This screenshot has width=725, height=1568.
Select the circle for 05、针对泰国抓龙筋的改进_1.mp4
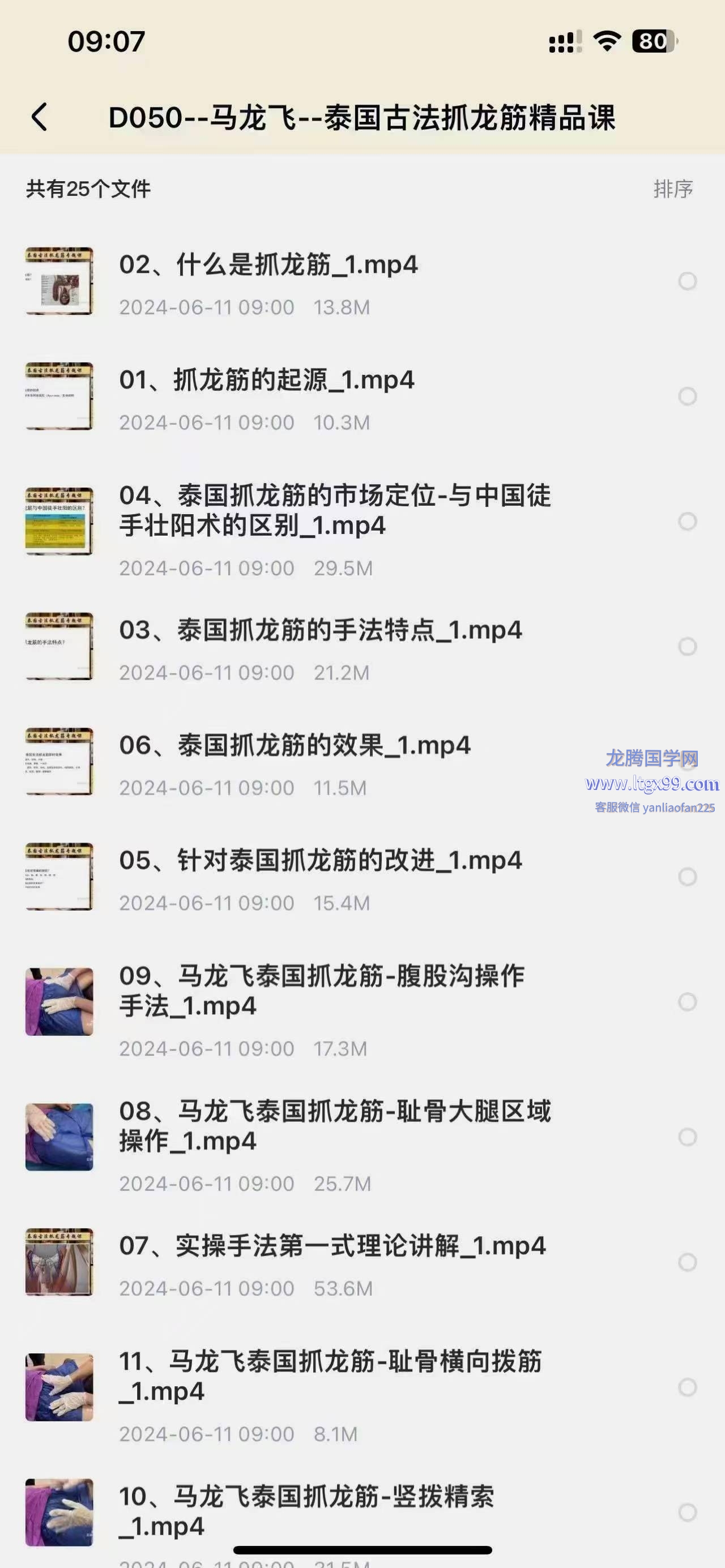pyautogui.click(x=687, y=877)
